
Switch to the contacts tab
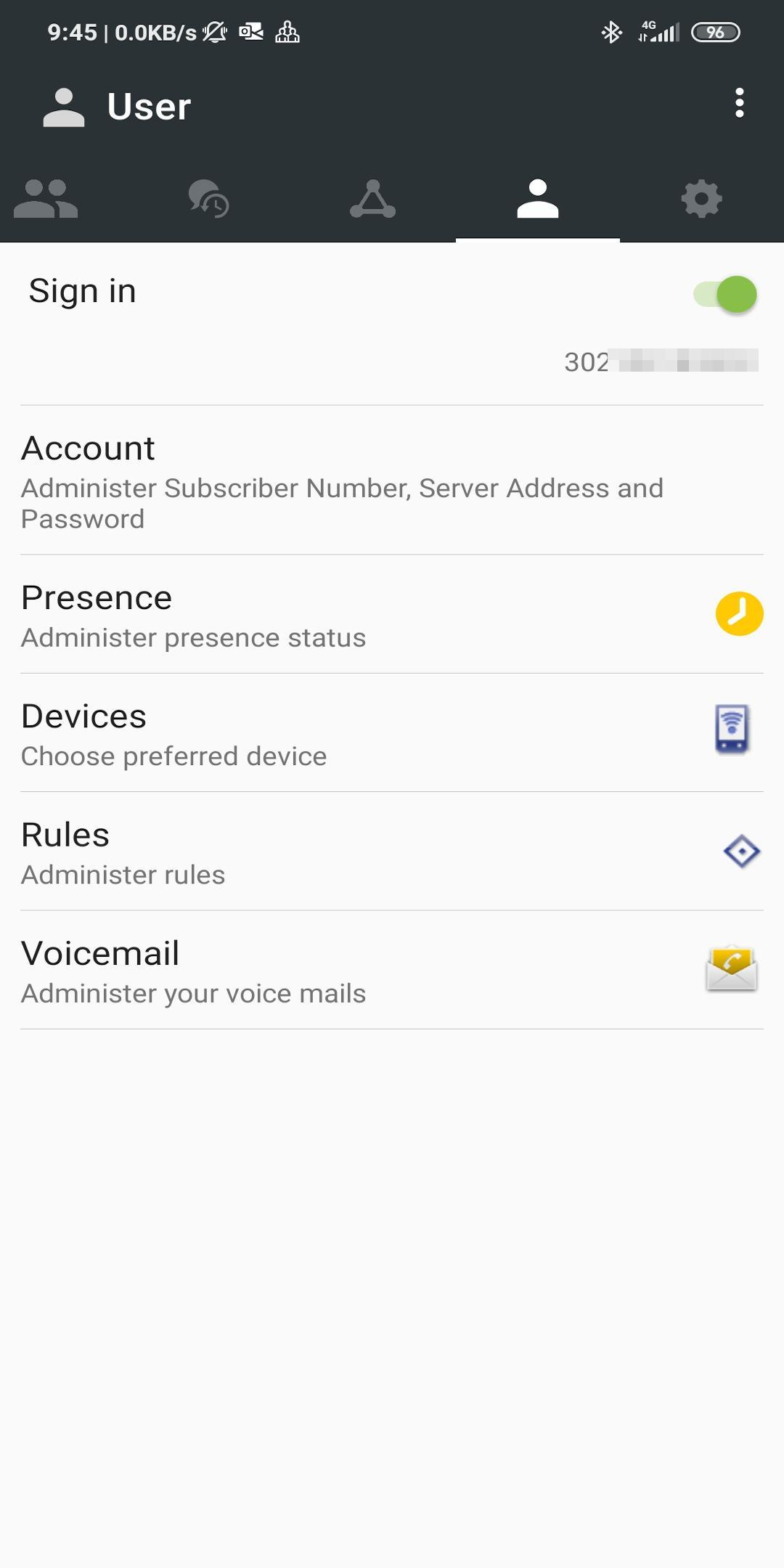[x=46, y=199]
